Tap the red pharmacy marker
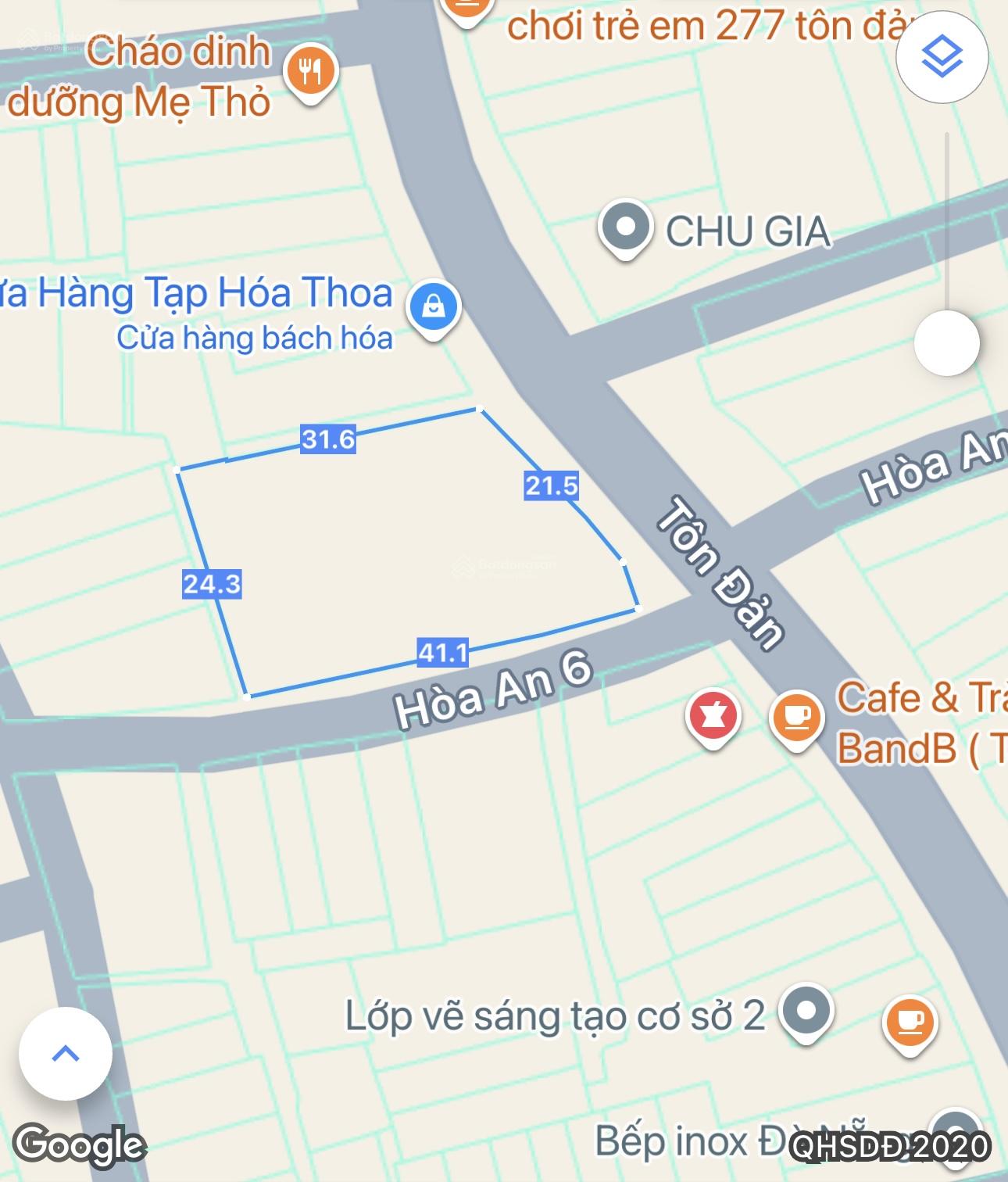1008x1182 pixels. (712, 715)
